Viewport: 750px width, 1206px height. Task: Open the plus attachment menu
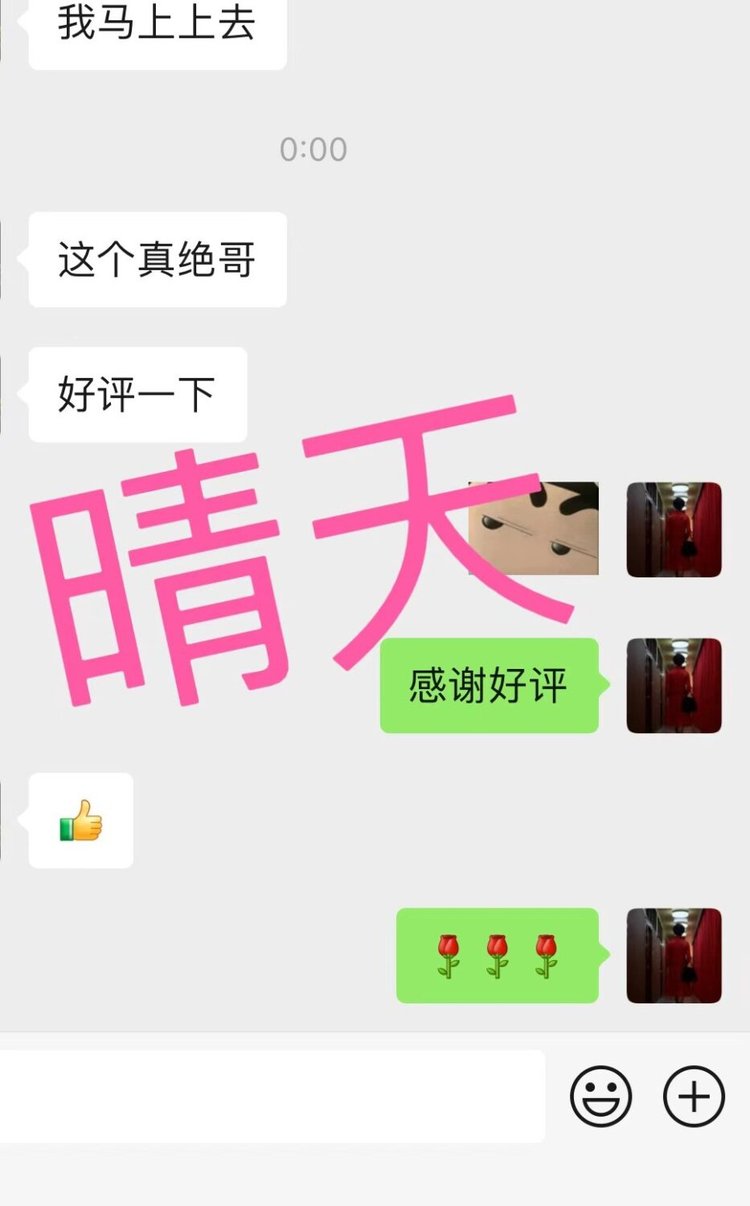coord(694,1096)
